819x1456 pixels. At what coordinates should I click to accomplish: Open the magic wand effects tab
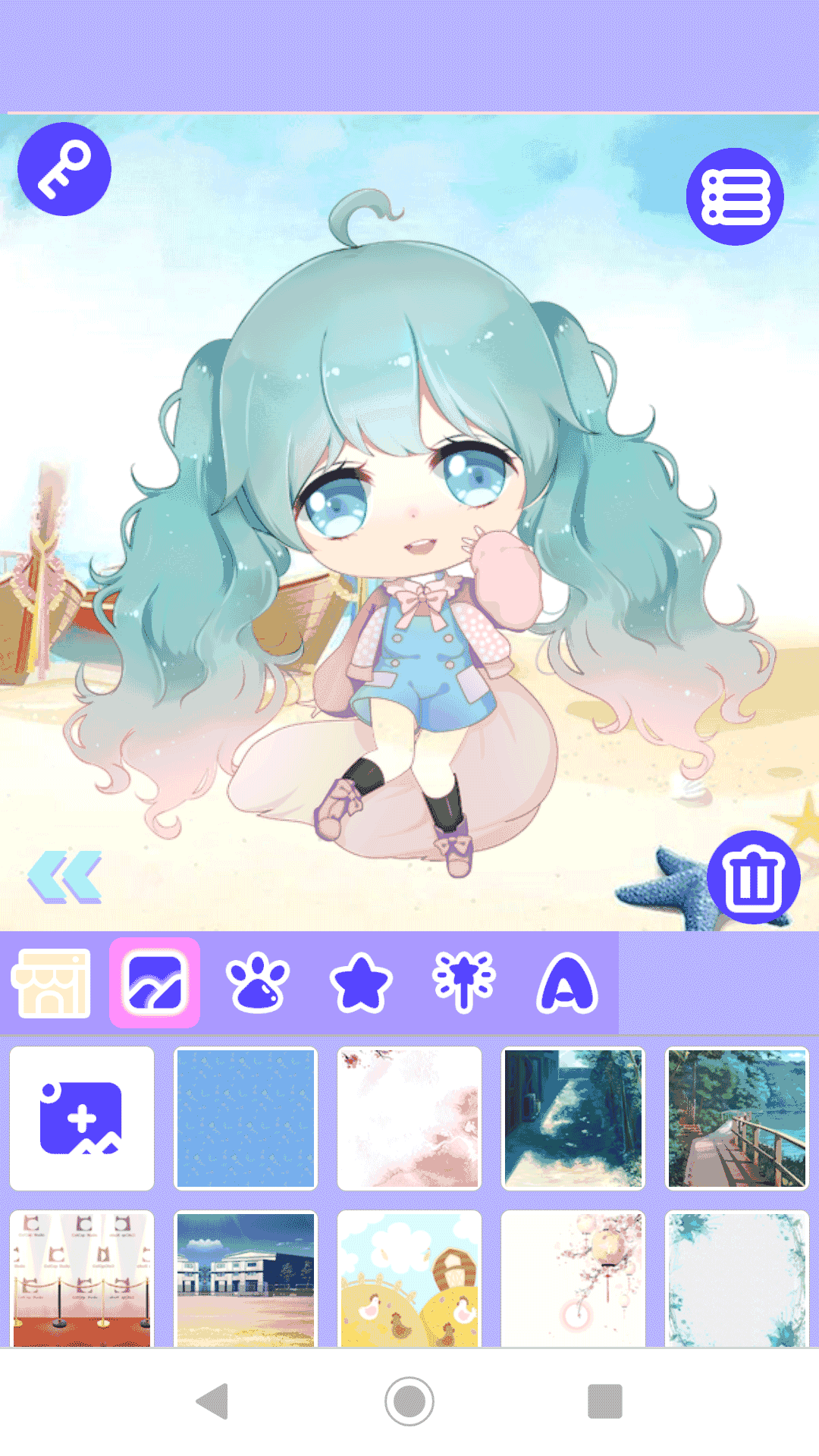point(463,983)
